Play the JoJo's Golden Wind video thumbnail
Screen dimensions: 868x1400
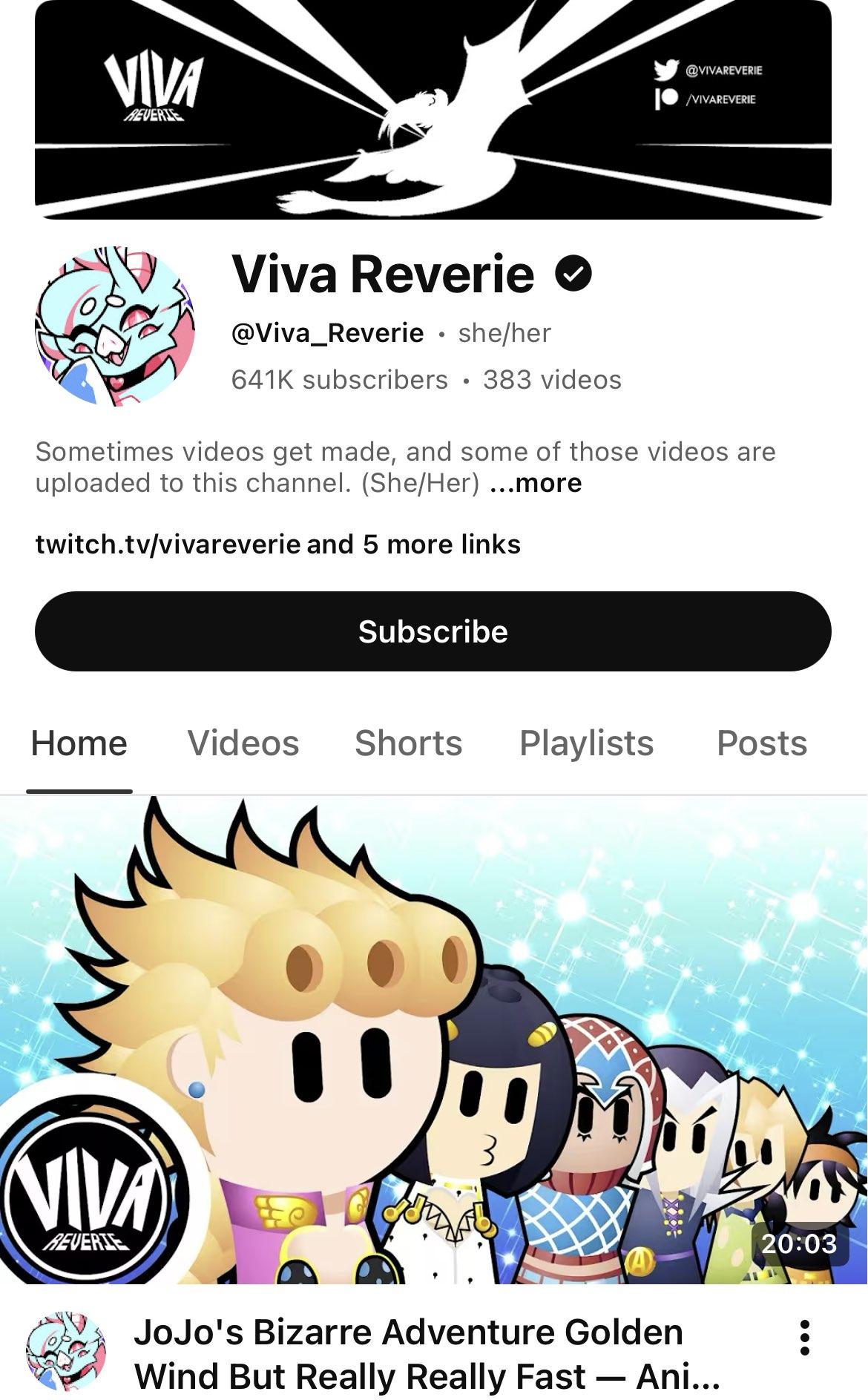pyautogui.click(x=433, y=1039)
